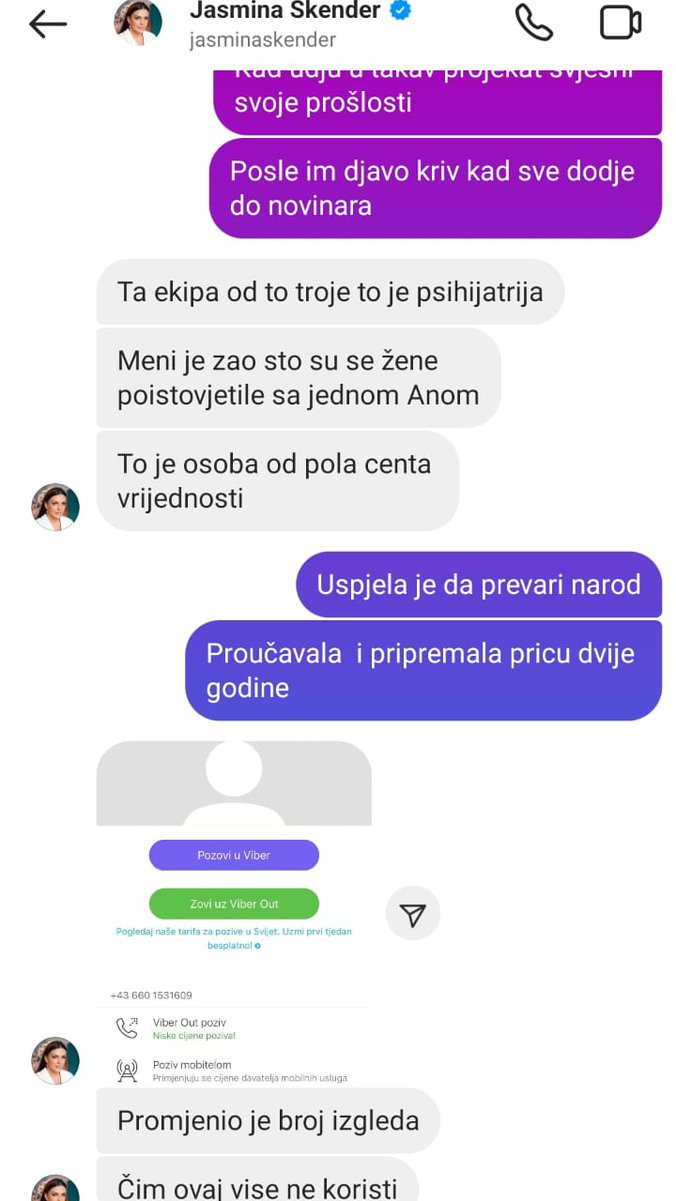Screen dimensions: 676x1201
Task: Start a video call with Jasmina Skender
Action: 620,23
